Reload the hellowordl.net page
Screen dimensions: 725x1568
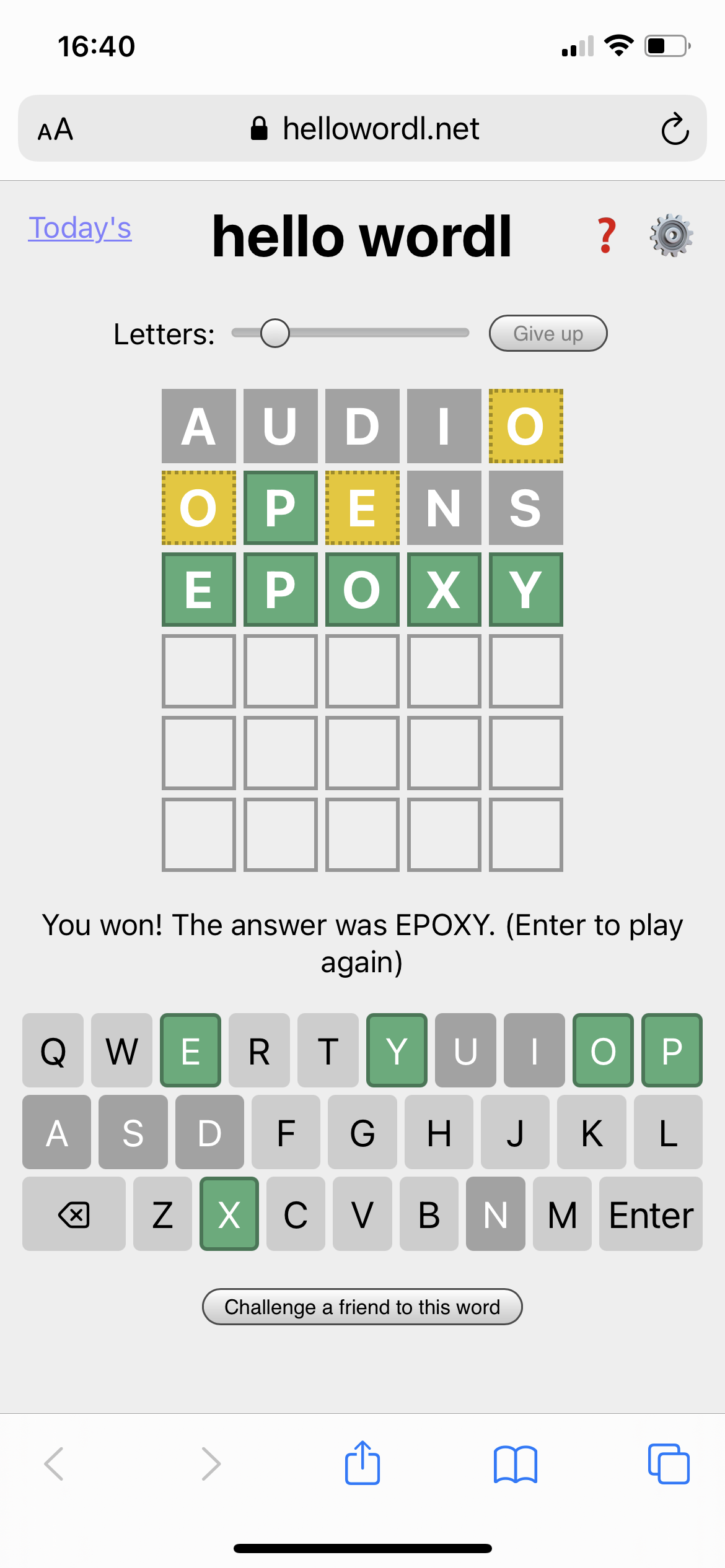675,129
